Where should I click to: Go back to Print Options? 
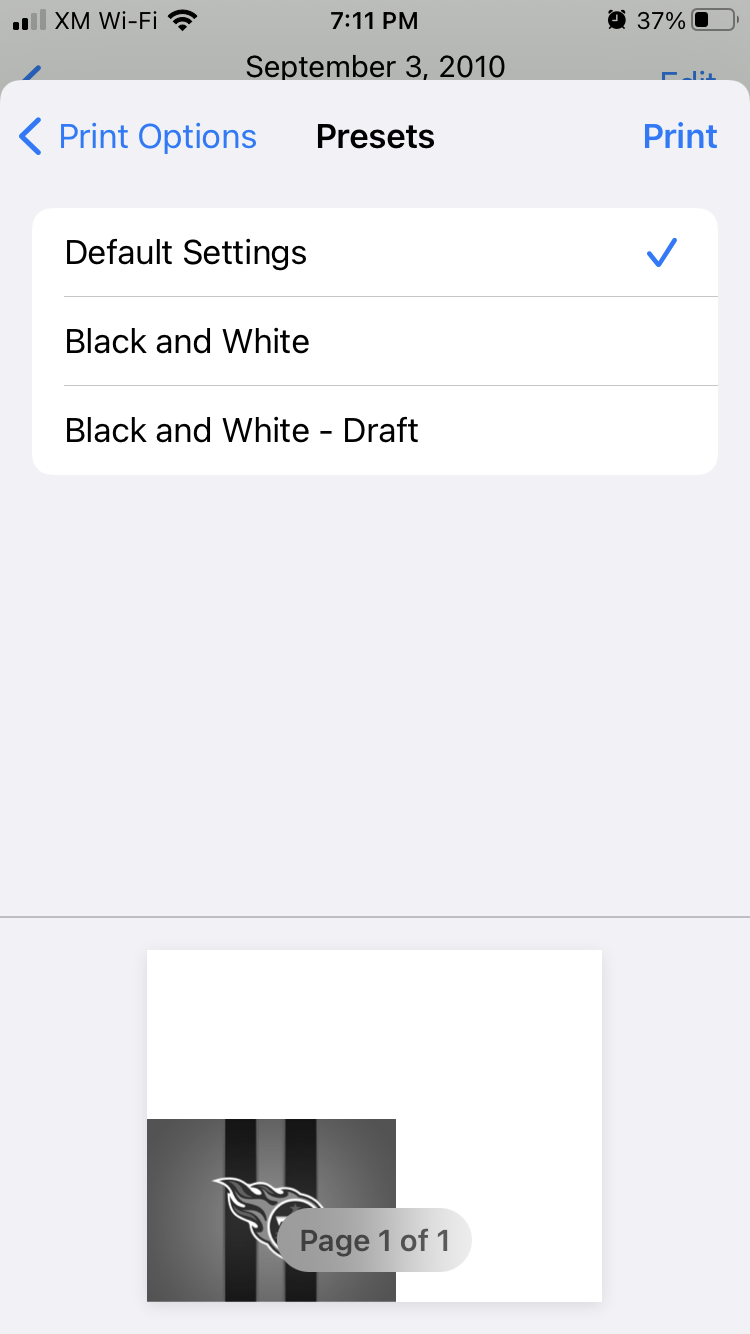[138, 137]
